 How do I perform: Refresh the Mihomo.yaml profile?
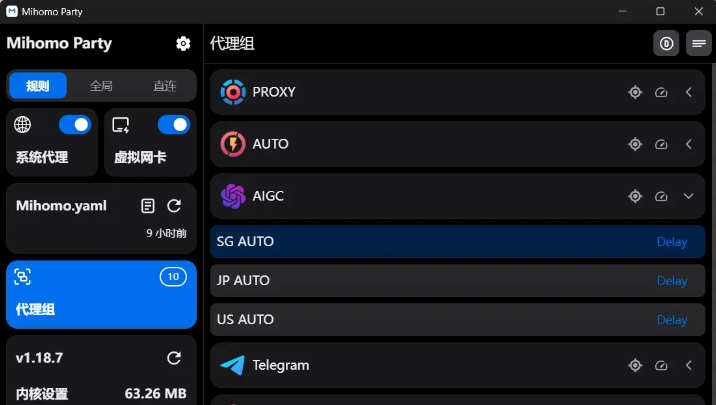[174, 205]
